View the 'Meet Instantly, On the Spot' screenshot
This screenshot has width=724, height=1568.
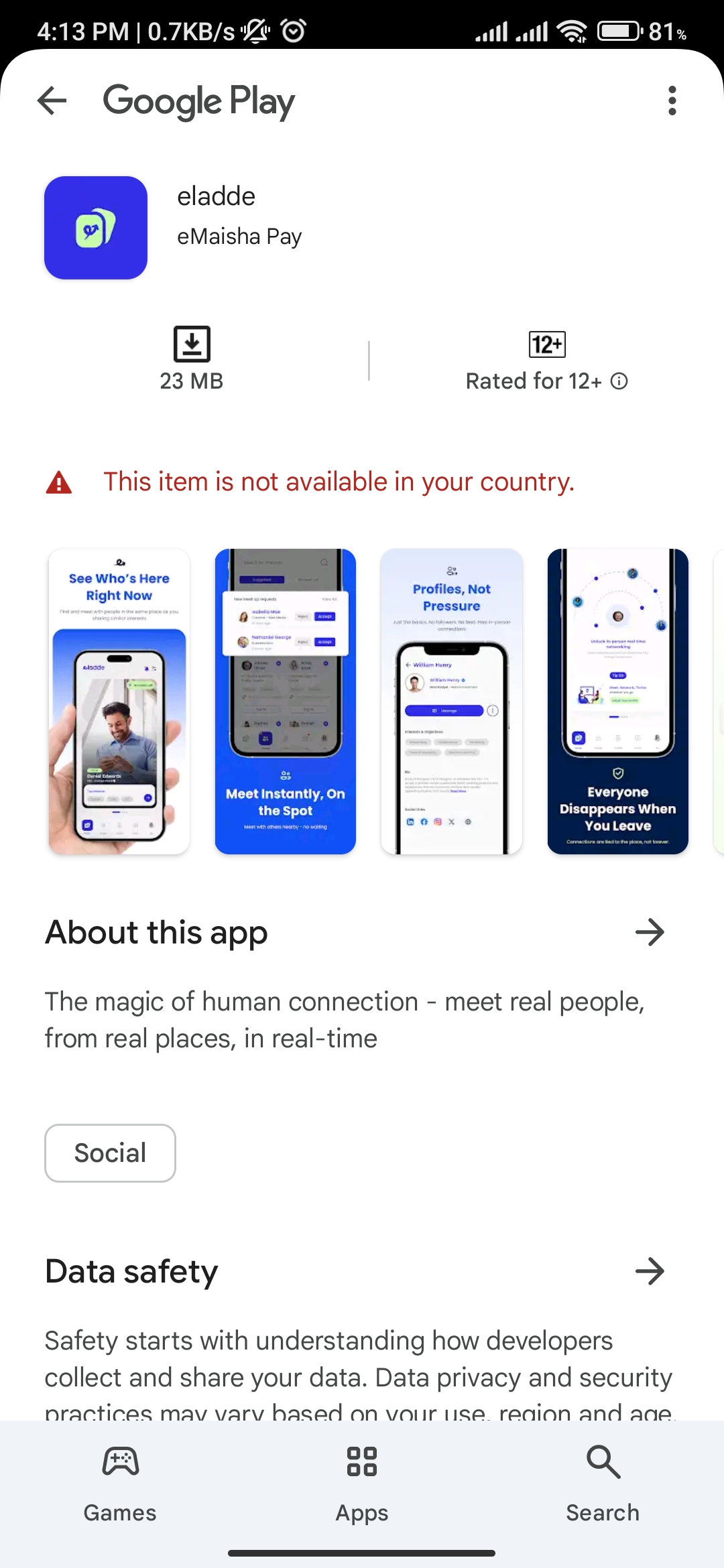pos(286,702)
